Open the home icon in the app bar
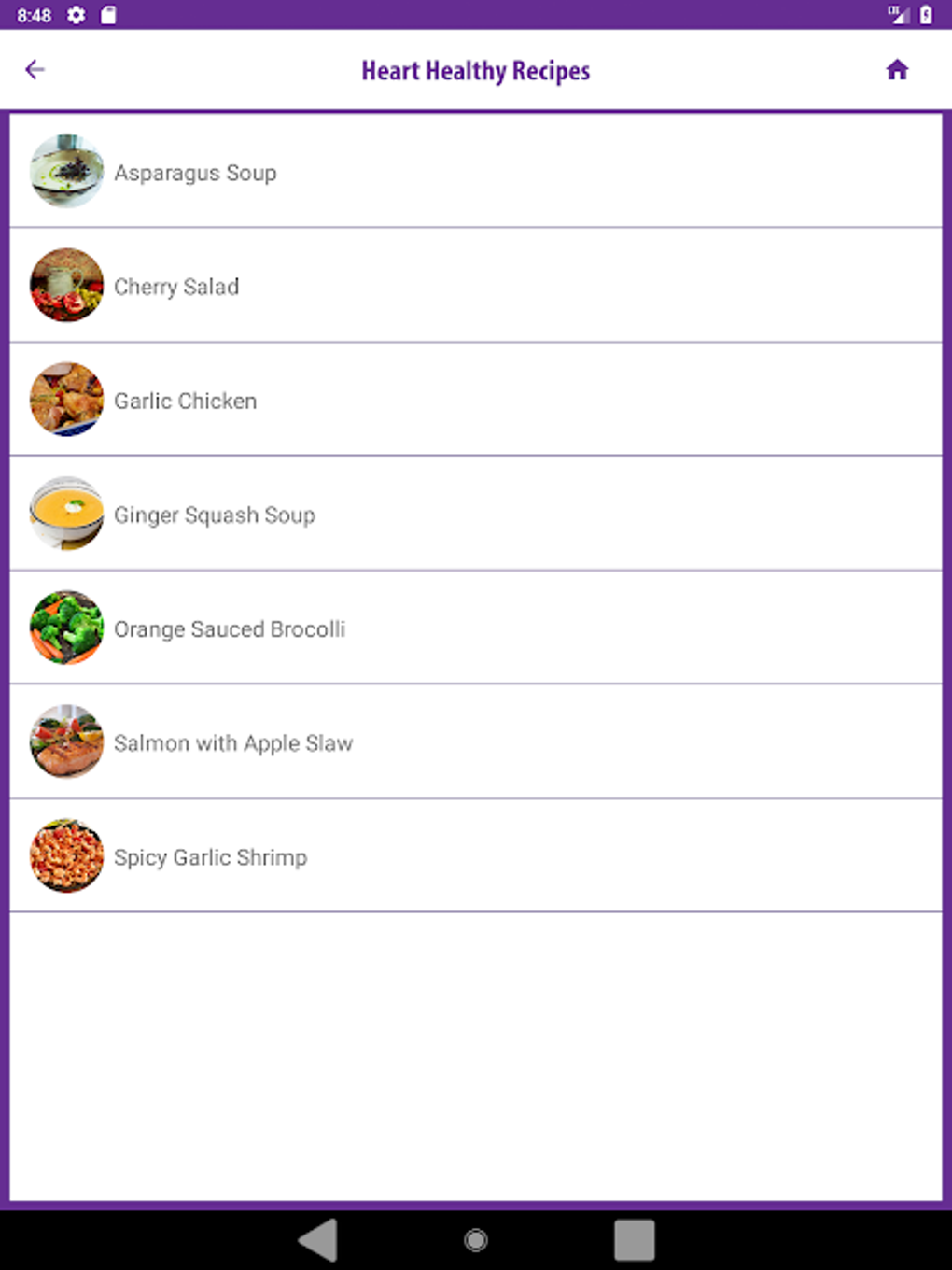The image size is (952, 1270). point(897,70)
